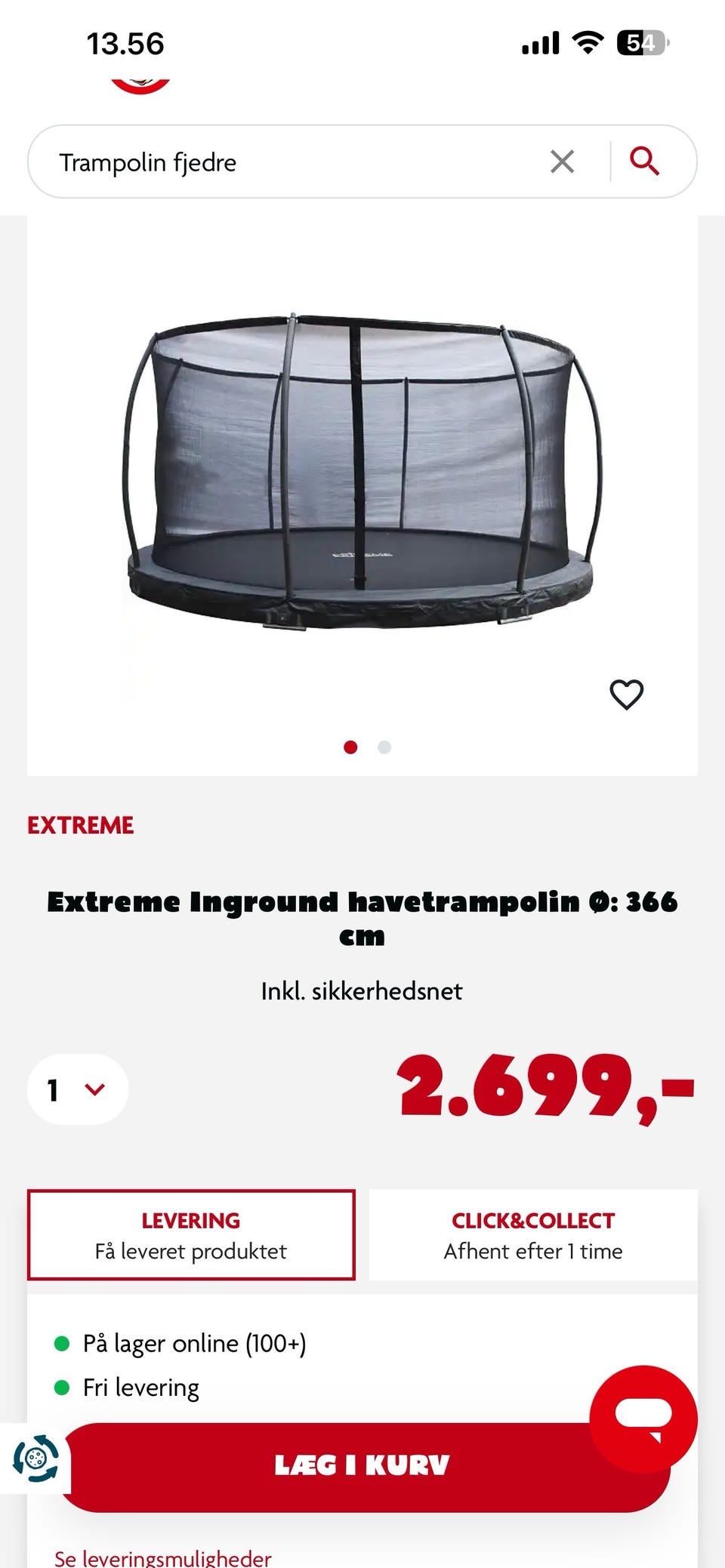Select the second image carousel dot

click(384, 747)
